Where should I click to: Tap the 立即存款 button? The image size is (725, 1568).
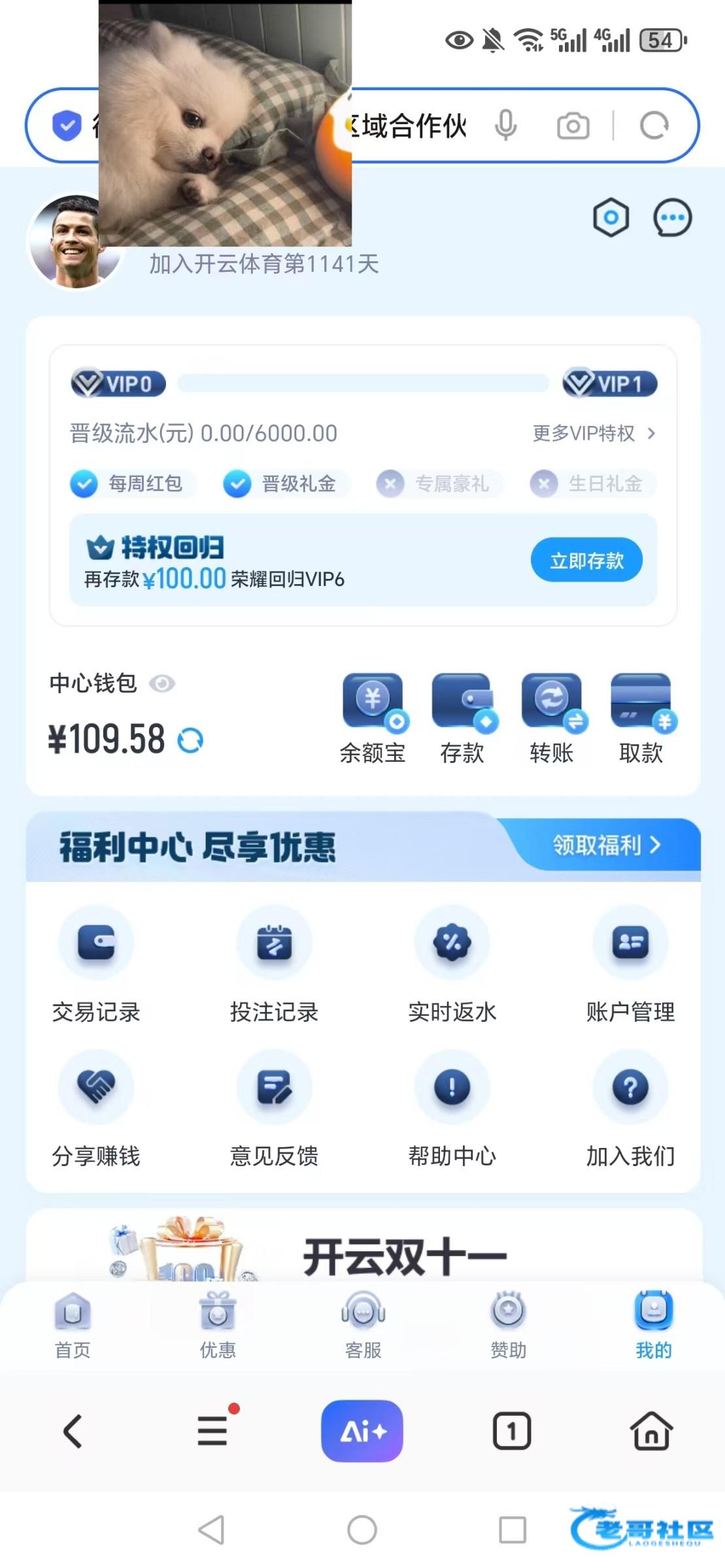point(586,560)
